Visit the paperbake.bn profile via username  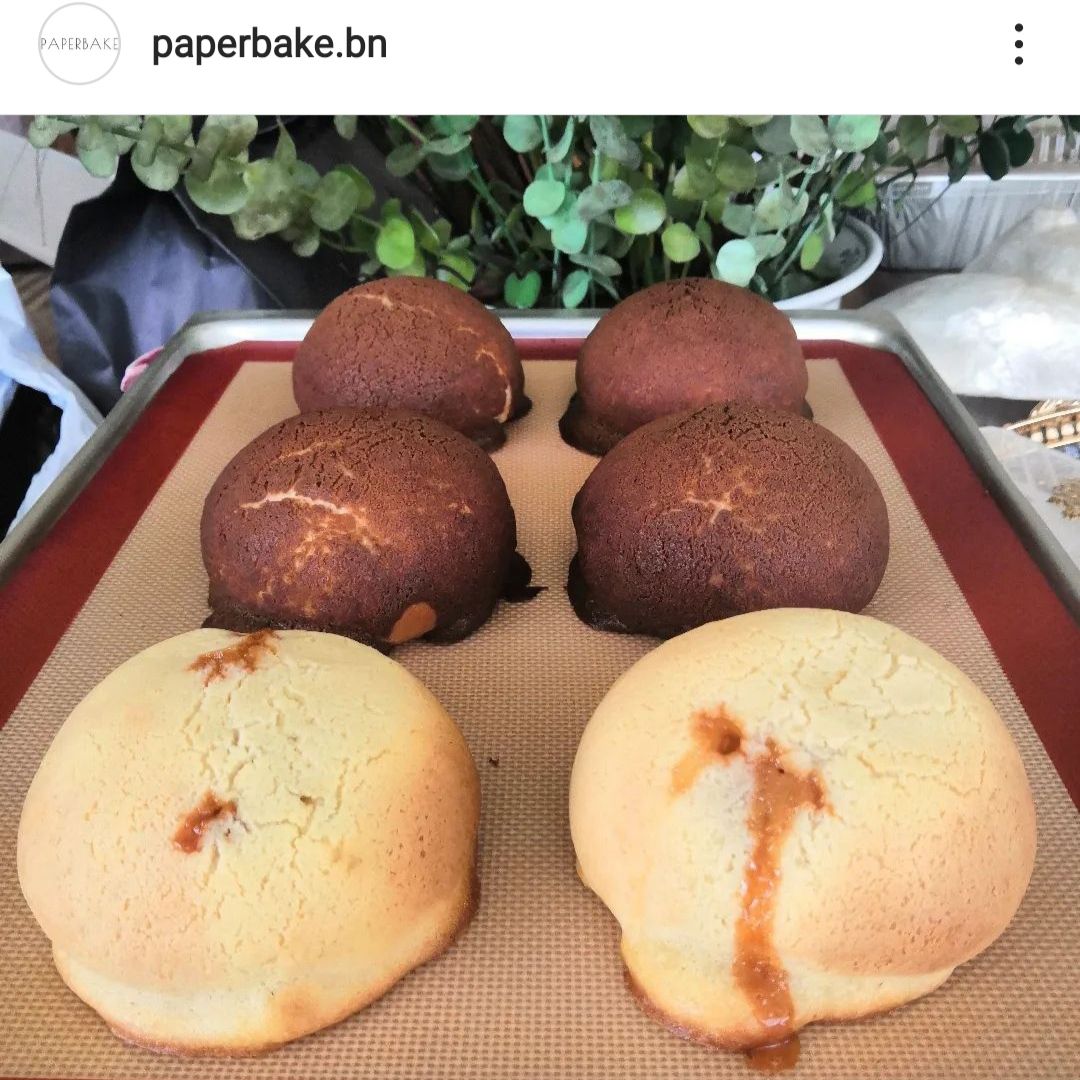(269, 45)
